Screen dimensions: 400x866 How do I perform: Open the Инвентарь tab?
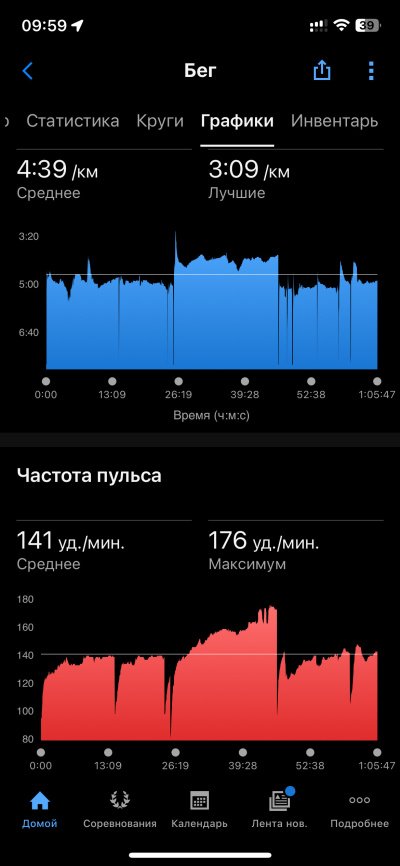pos(334,121)
